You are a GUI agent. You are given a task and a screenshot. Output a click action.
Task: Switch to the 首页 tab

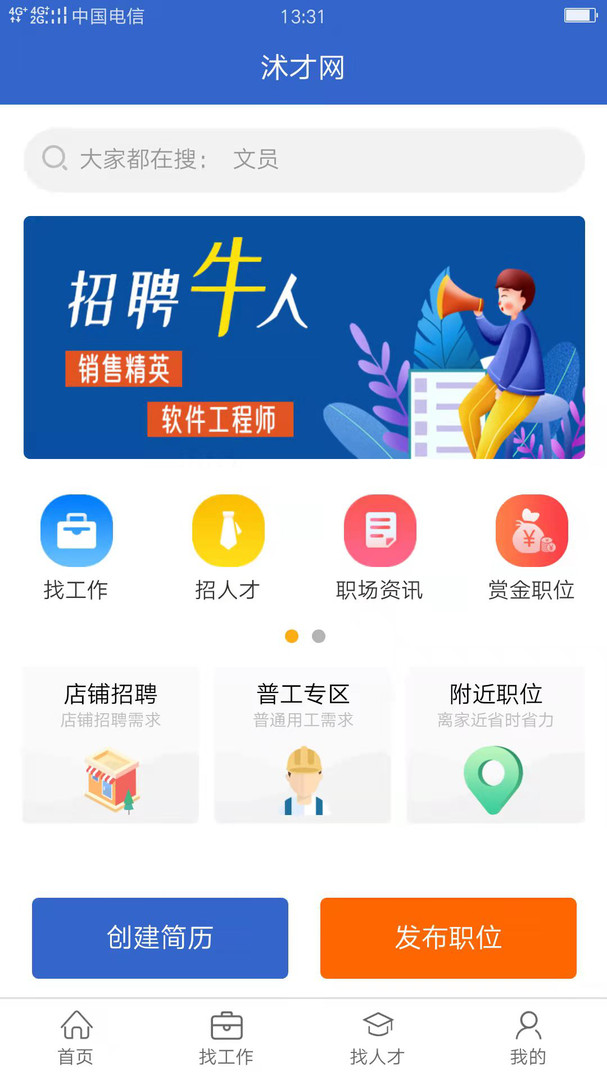tap(76, 1038)
